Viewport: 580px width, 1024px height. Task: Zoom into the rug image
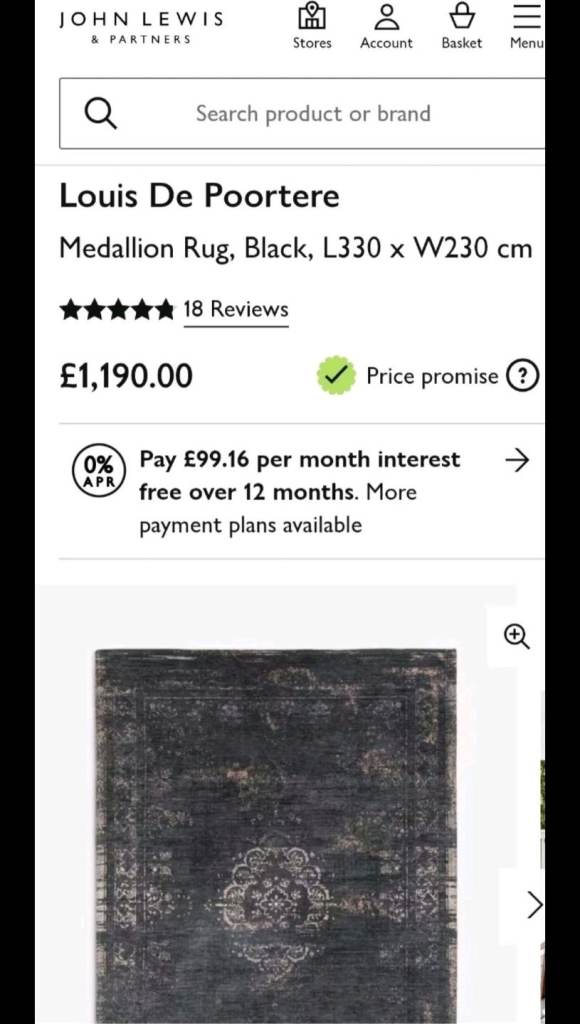(517, 636)
